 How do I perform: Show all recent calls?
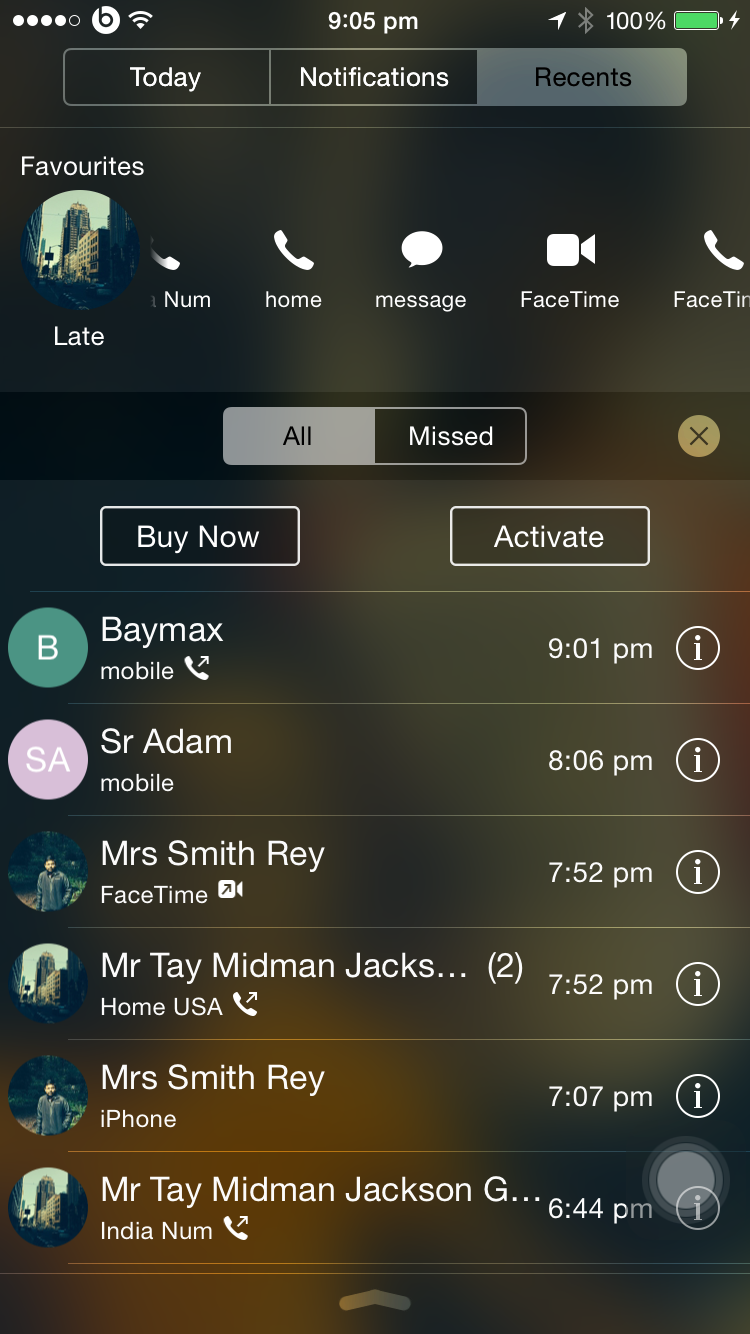click(298, 436)
